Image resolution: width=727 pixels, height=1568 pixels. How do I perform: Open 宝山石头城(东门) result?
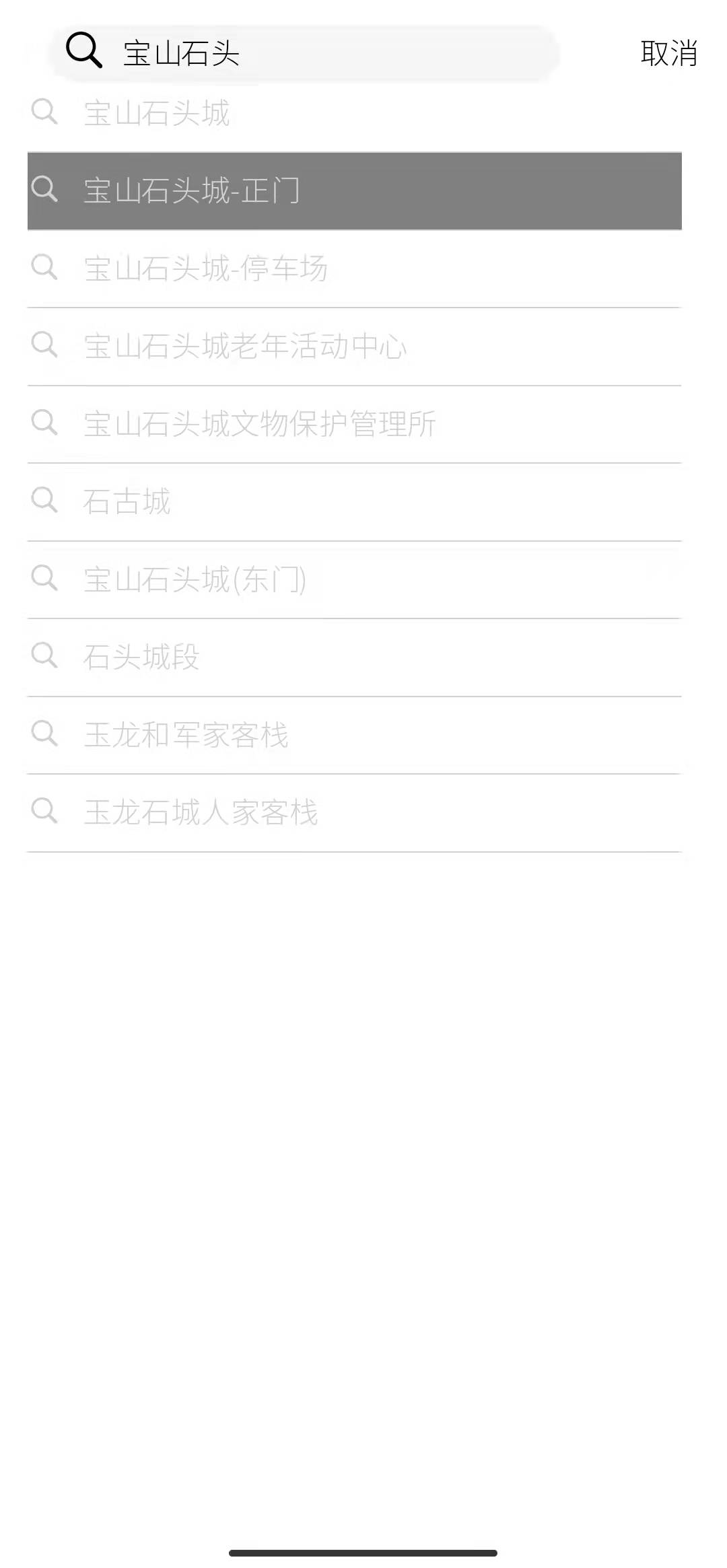[195, 579]
